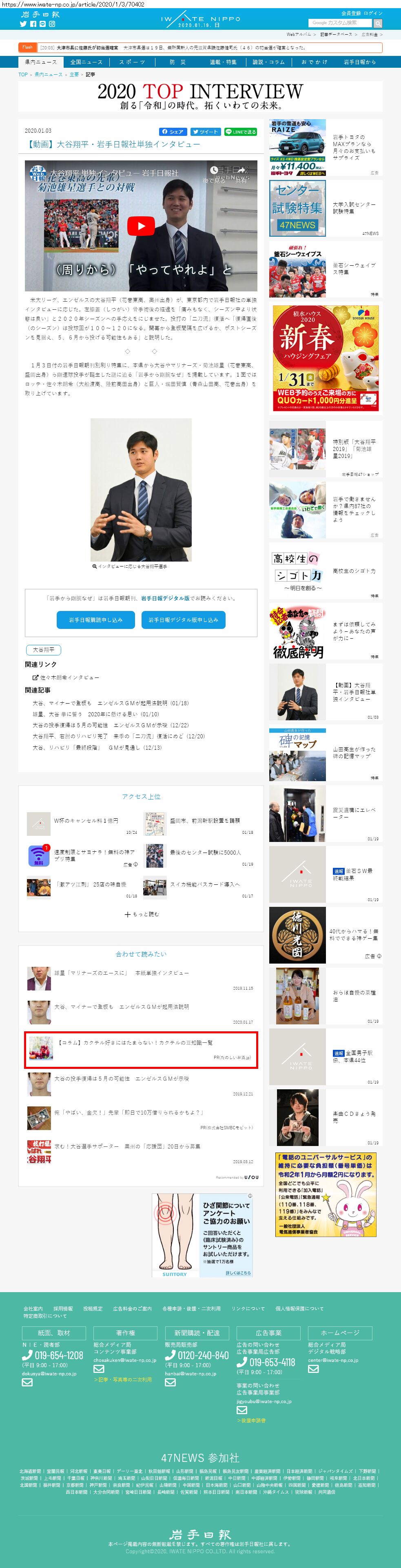Select the 論説・コラム tab

click(268, 62)
